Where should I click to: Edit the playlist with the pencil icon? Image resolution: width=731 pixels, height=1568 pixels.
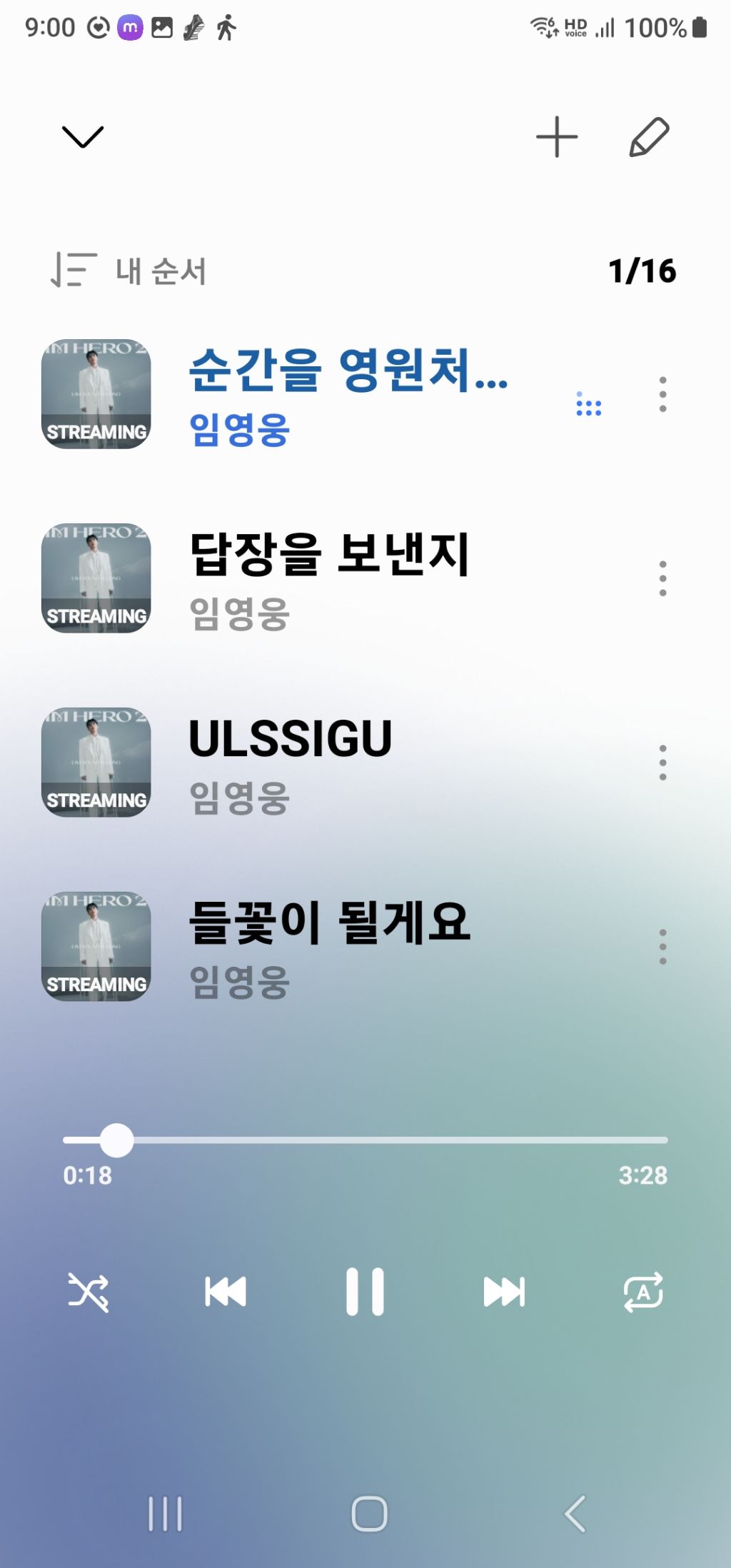pos(649,136)
